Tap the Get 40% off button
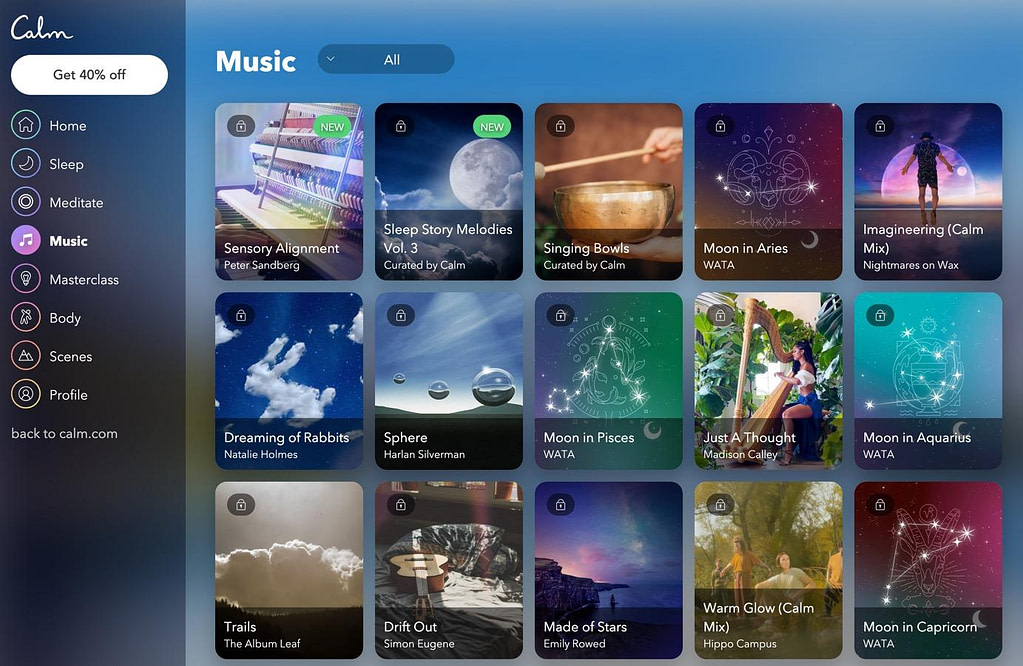1023x666 pixels. [x=89, y=75]
